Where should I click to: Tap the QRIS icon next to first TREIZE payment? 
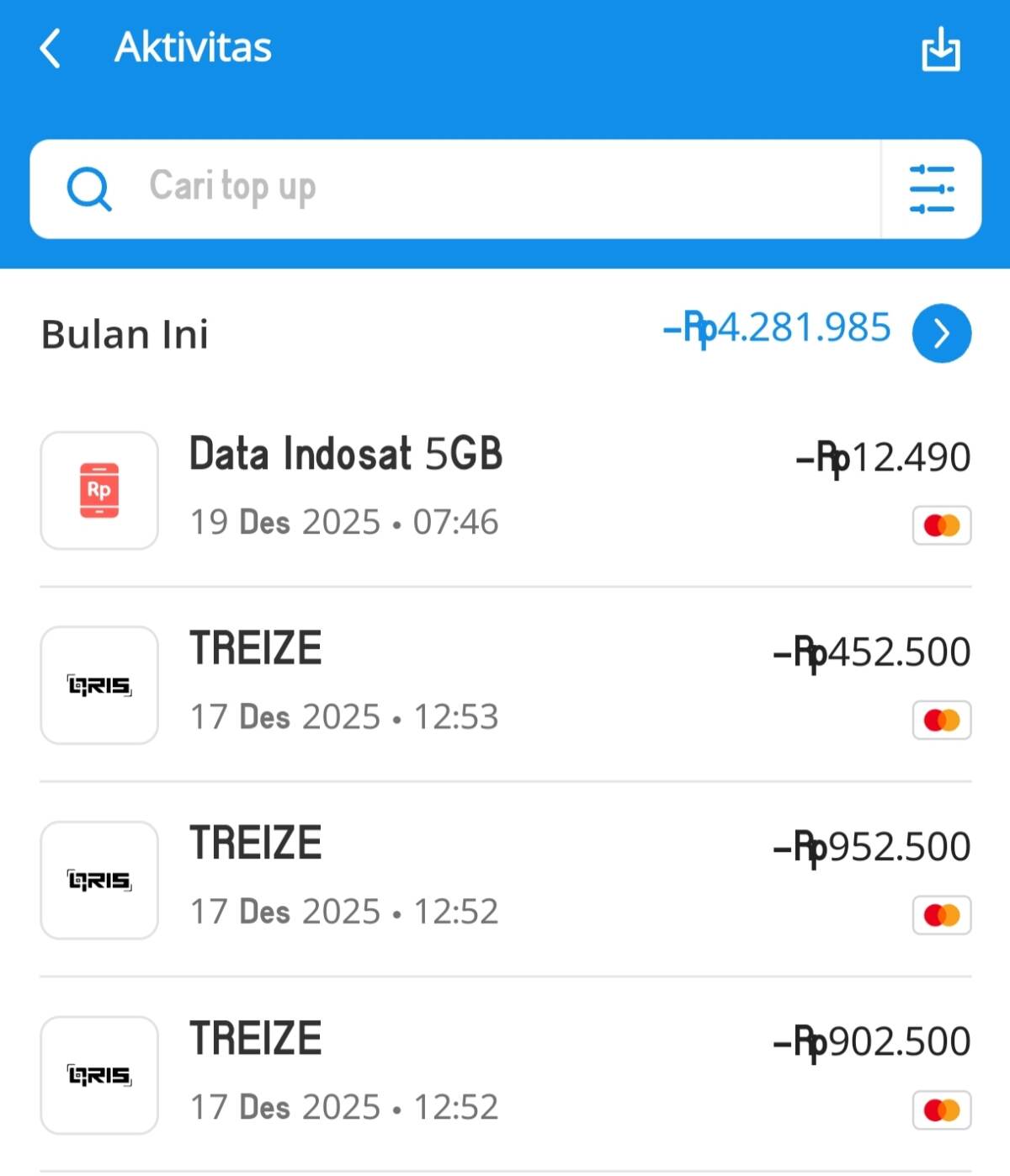98,684
